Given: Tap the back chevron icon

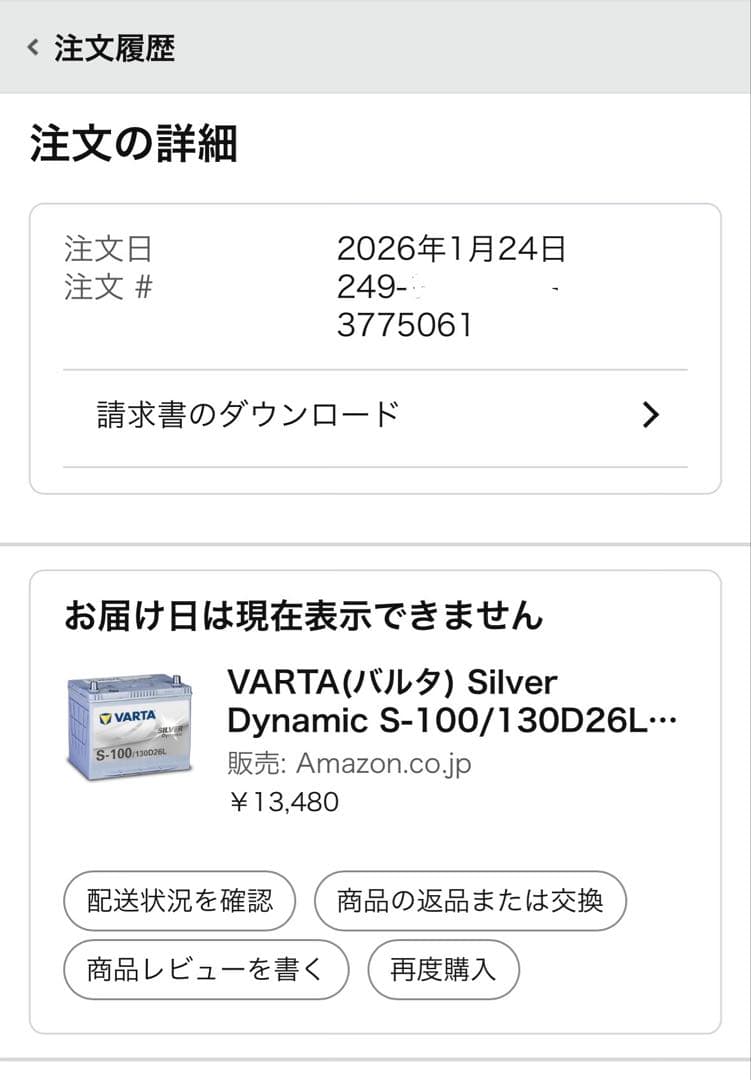Looking at the screenshot, I should click(x=31, y=47).
